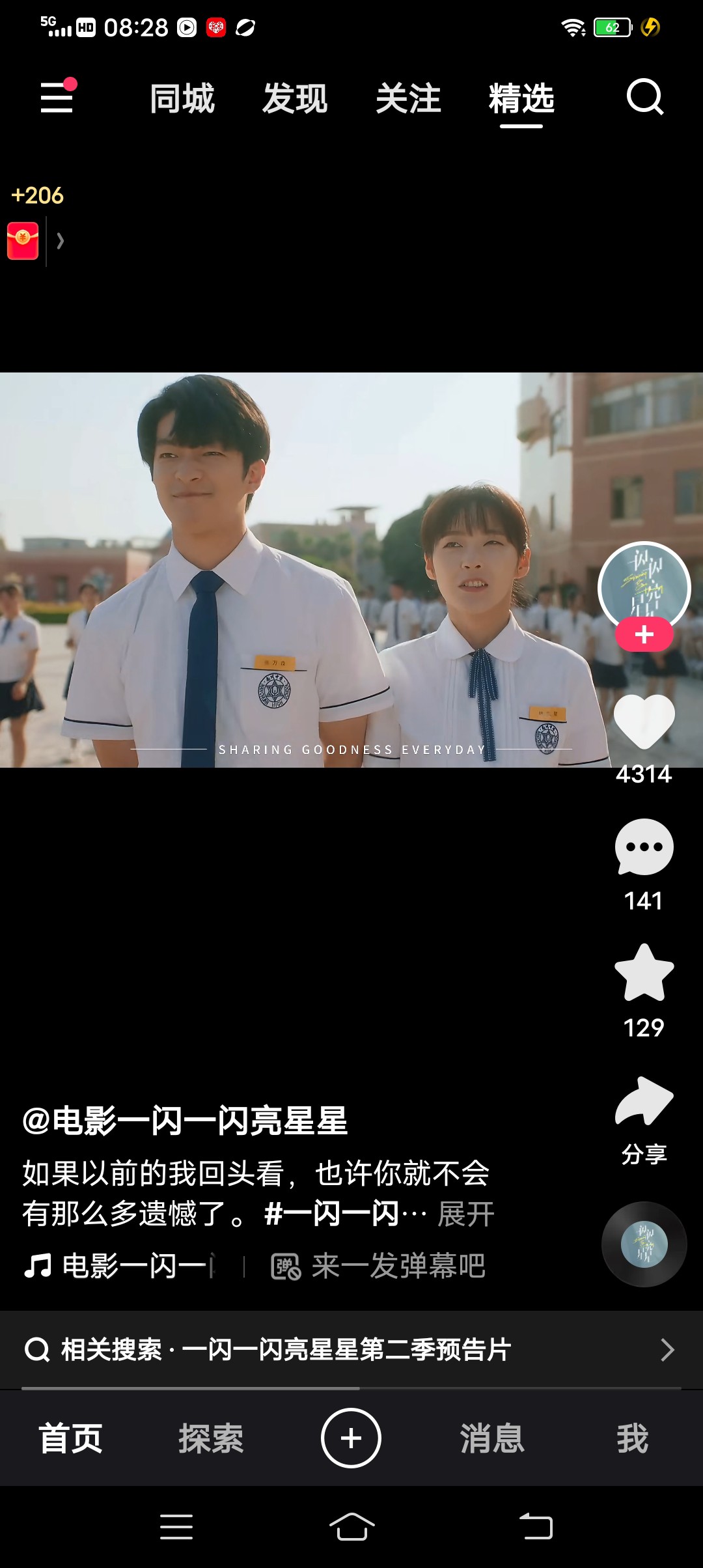Switch to the 同城 tab
The height and width of the screenshot is (1568, 703).
click(x=182, y=99)
